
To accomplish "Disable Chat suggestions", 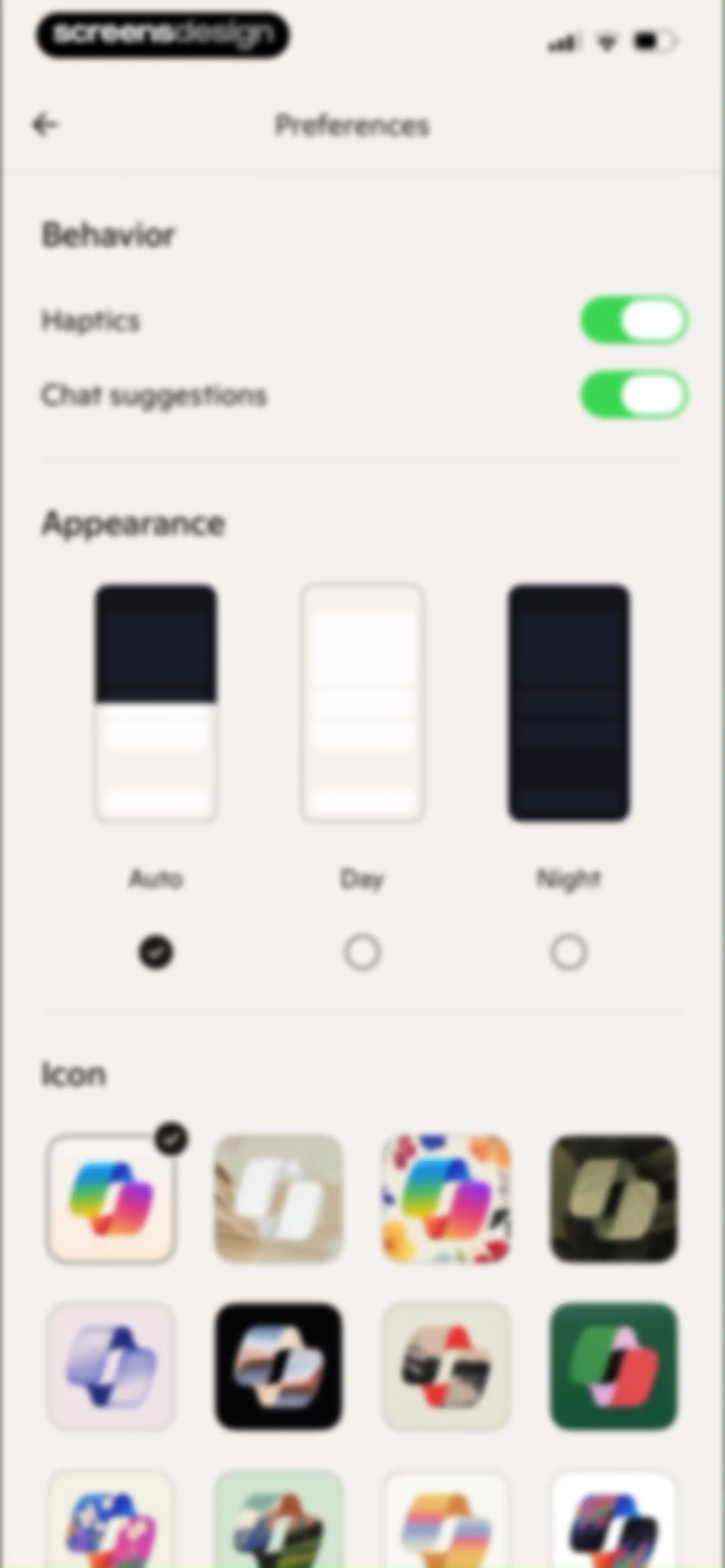I will coord(634,395).
